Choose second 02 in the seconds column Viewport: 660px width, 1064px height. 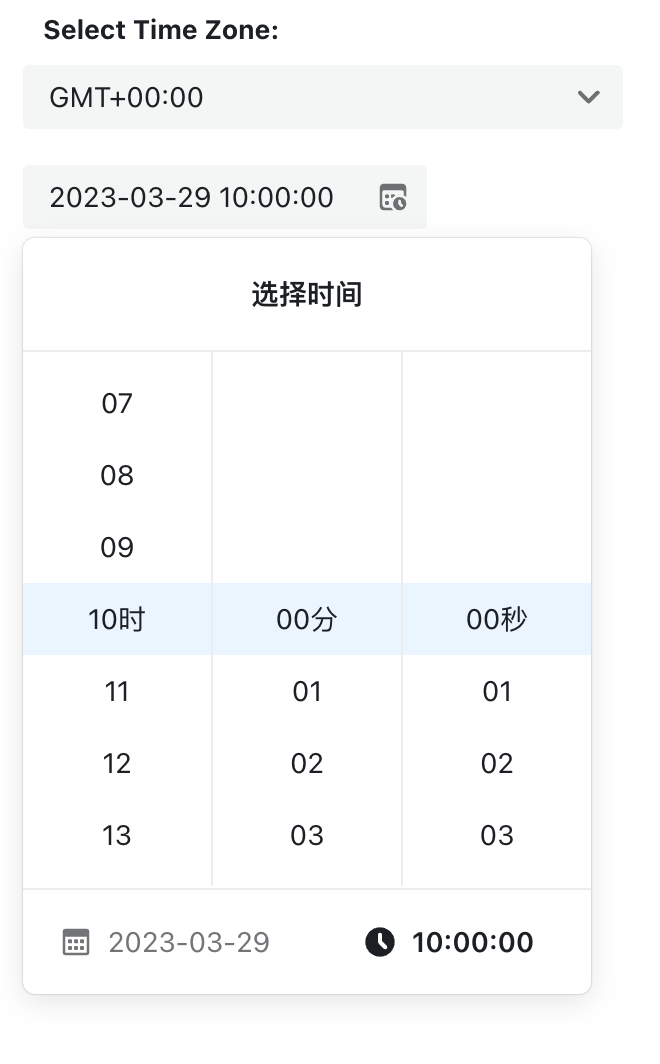click(497, 764)
